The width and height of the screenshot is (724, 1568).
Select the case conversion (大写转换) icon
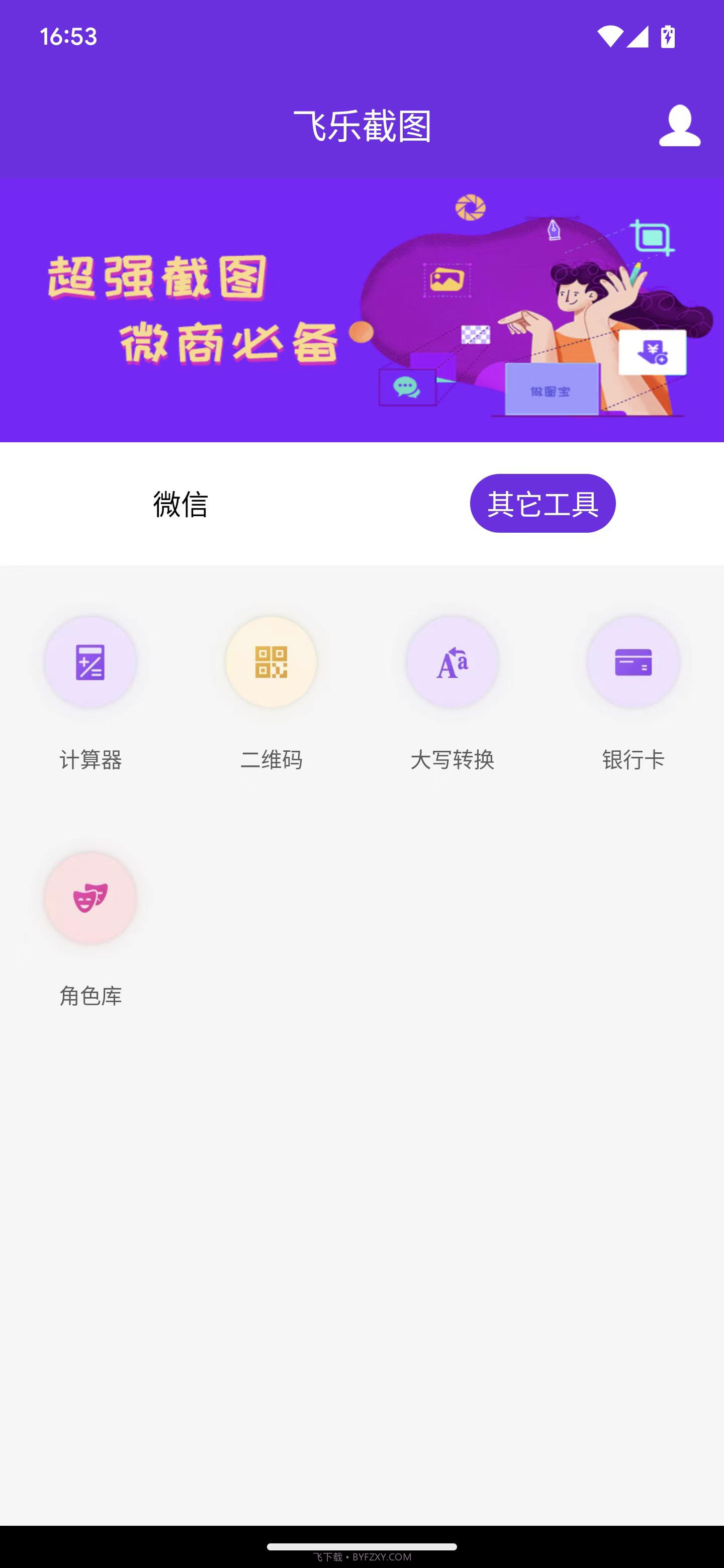tap(452, 663)
